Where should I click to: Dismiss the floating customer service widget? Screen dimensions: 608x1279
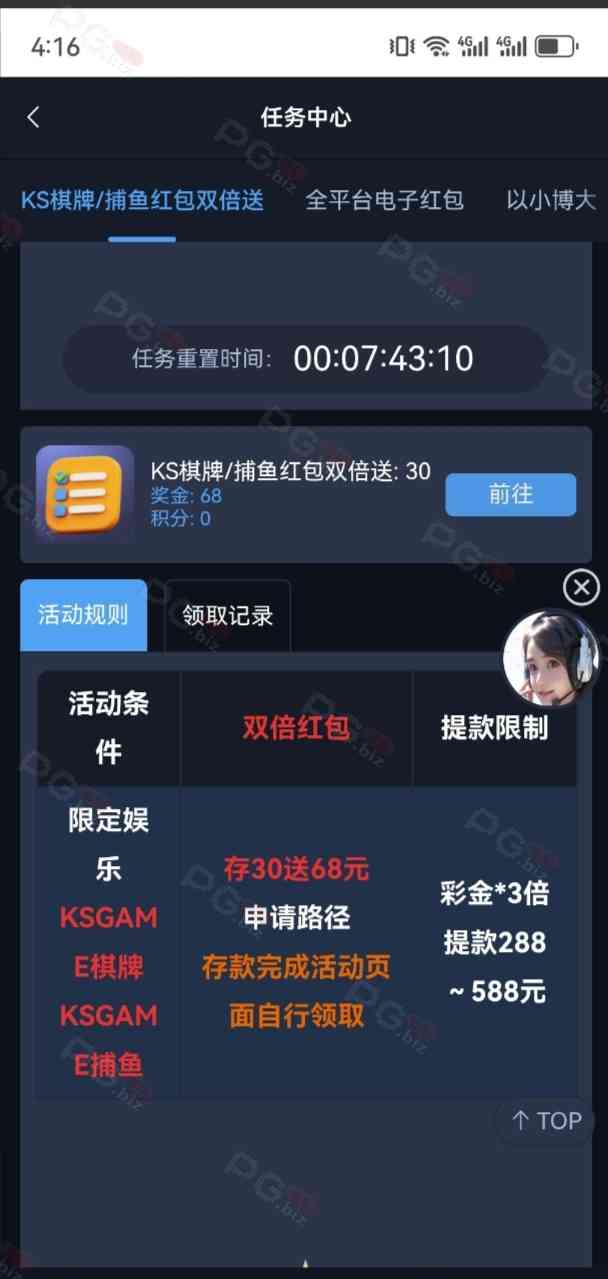pos(581,588)
